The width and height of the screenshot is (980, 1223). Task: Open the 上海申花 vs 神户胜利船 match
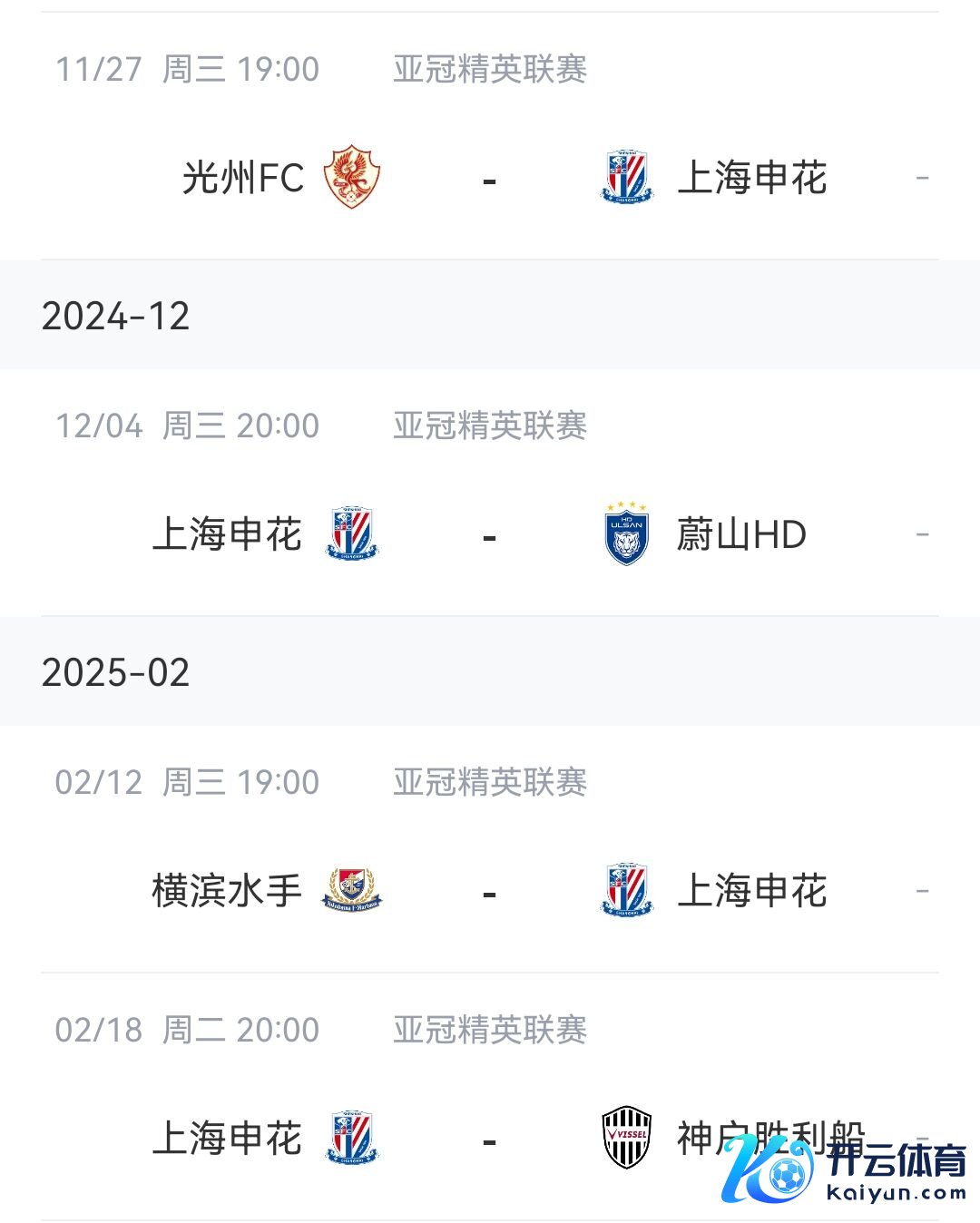pos(489,1139)
